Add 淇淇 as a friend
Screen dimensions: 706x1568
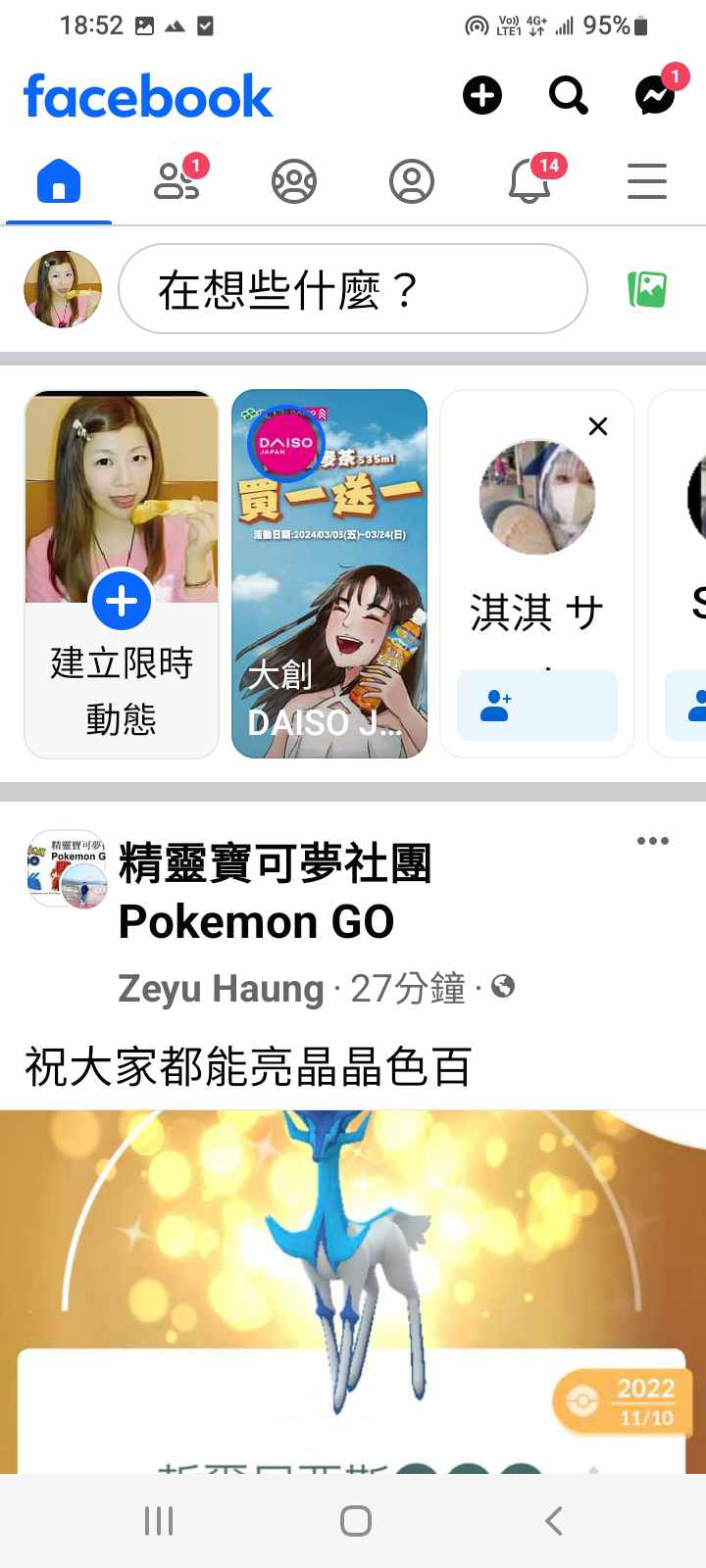coord(537,706)
